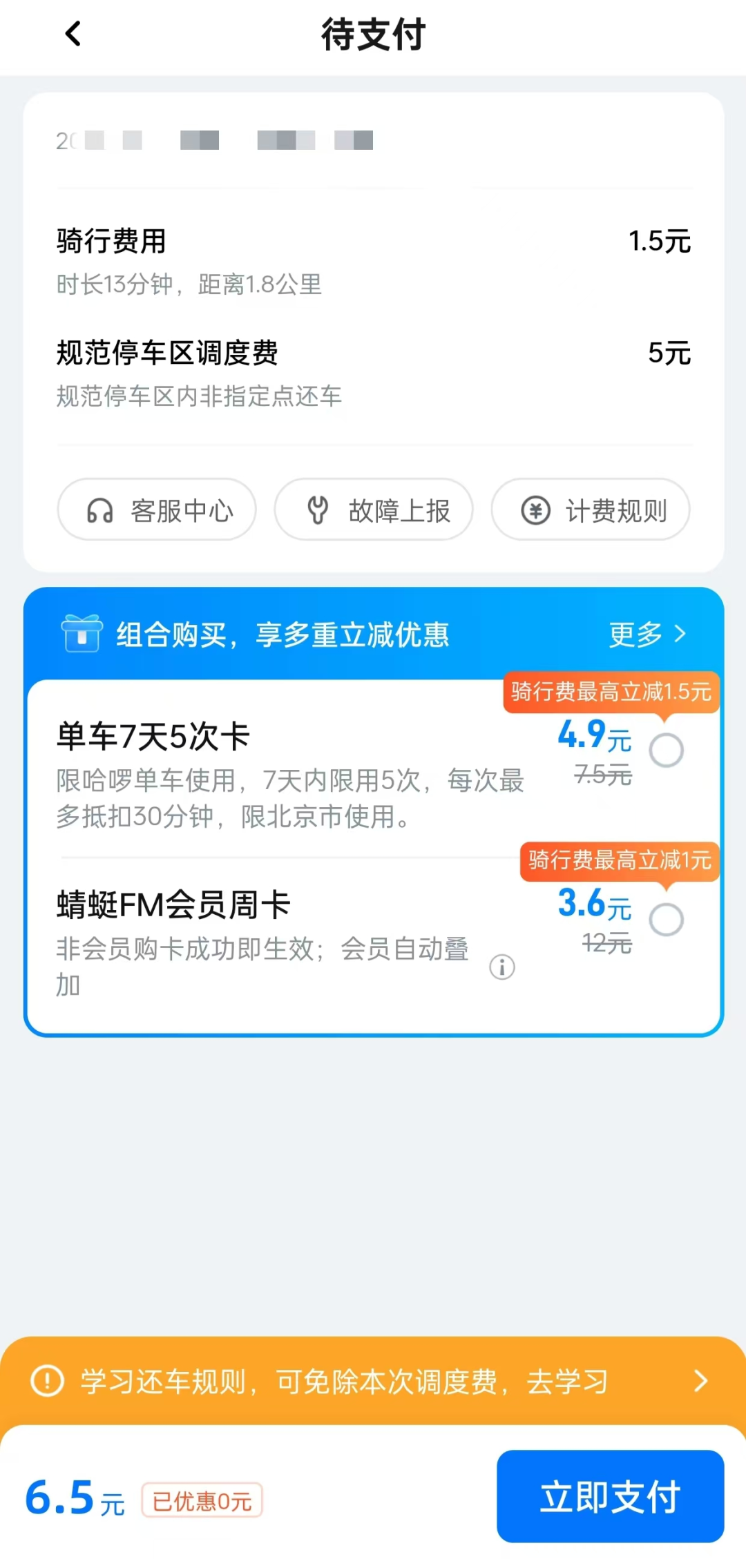Select the 蜻蜓FM会员周卡 radio button
The height and width of the screenshot is (1568, 746).
click(667, 920)
